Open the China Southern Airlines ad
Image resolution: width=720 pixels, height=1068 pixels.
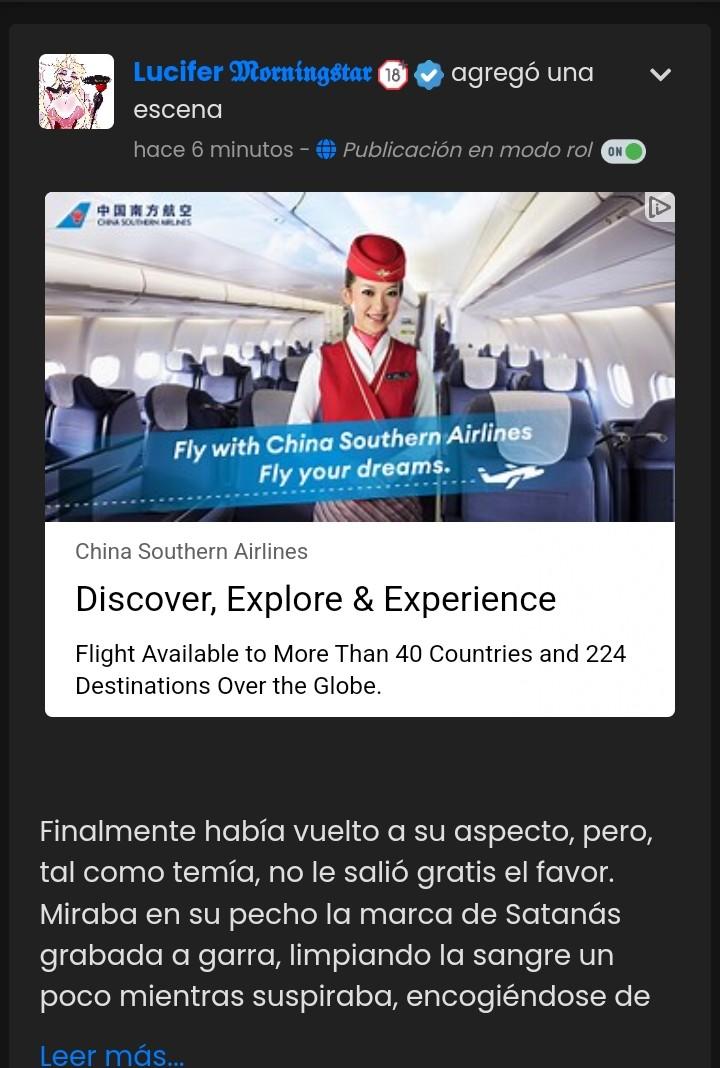click(x=359, y=357)
